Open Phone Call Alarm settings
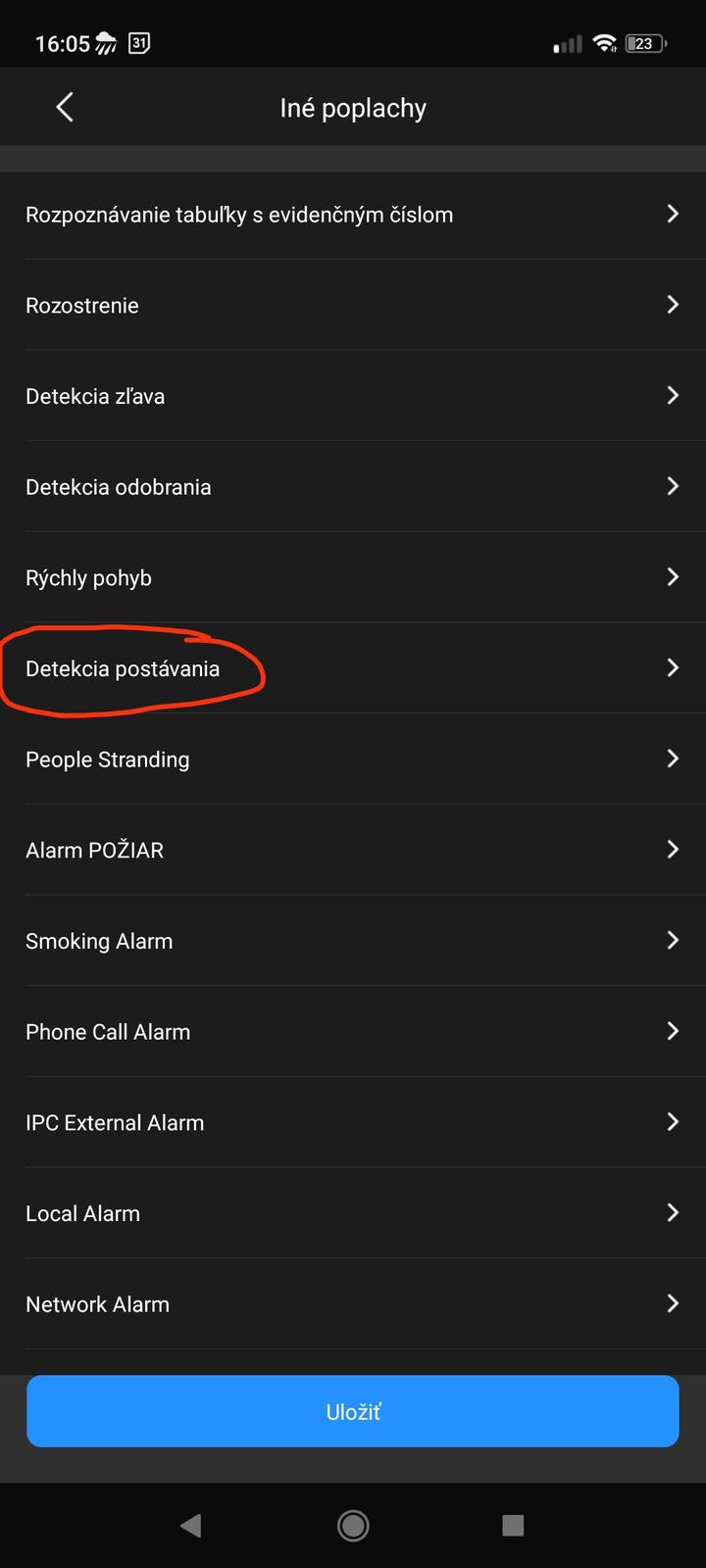This screenshot has width=706, height=1568. click(x=353, y=1032)
